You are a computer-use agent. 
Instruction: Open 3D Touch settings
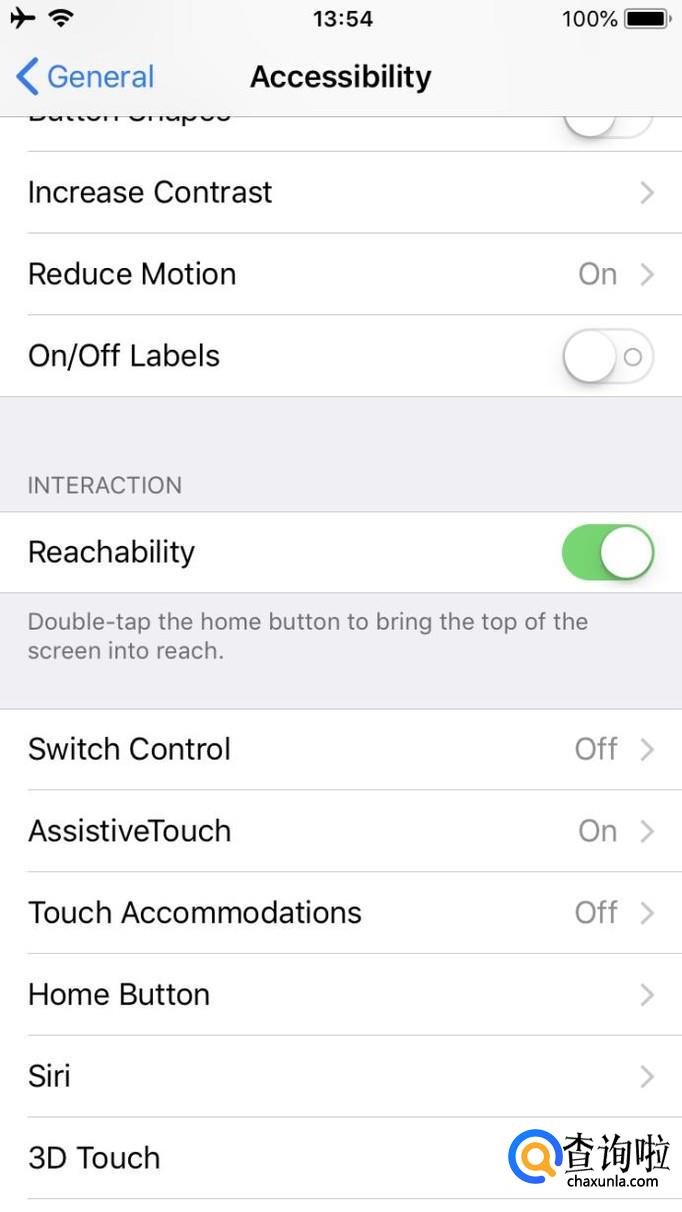pyautogui.click(x=250, y=1158)
